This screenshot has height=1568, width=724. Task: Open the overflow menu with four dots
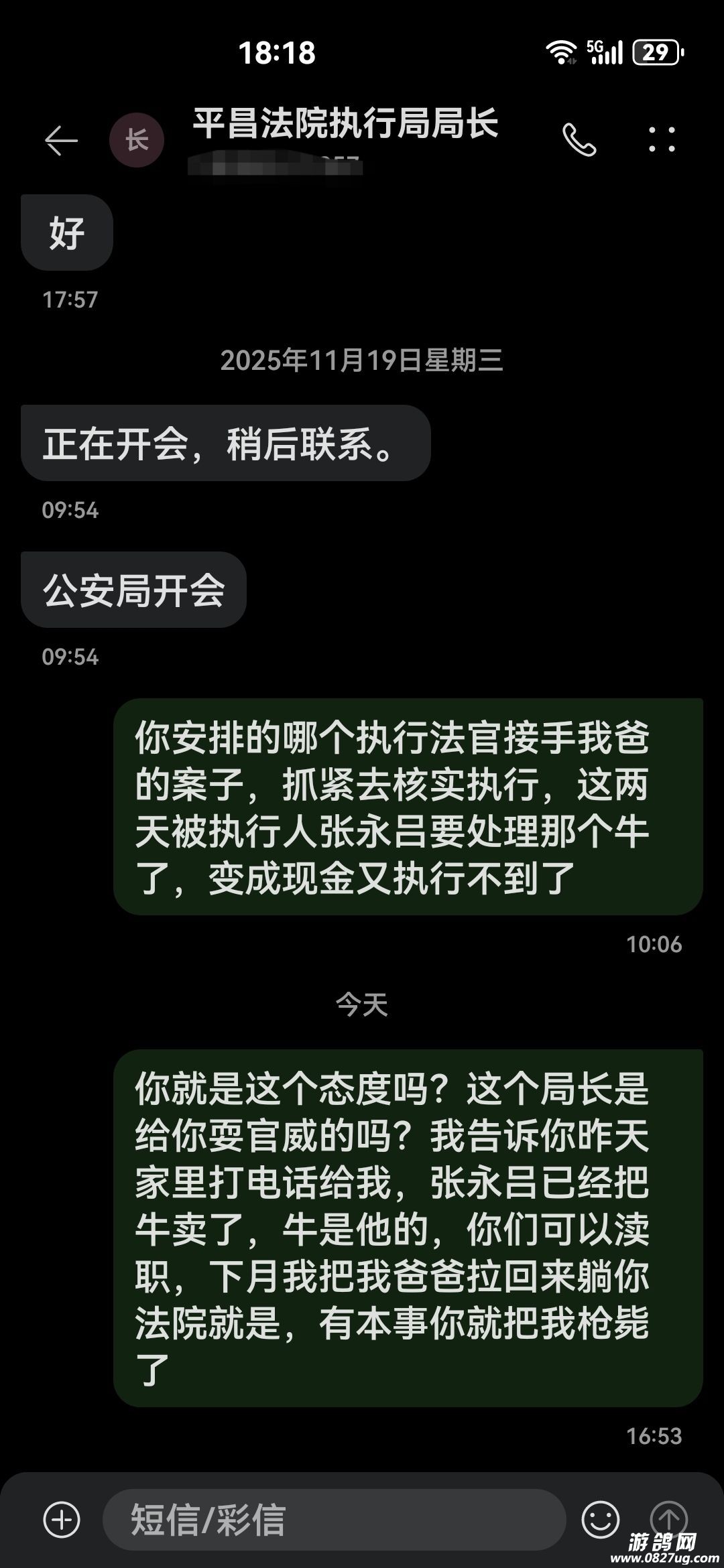(662, 139)
